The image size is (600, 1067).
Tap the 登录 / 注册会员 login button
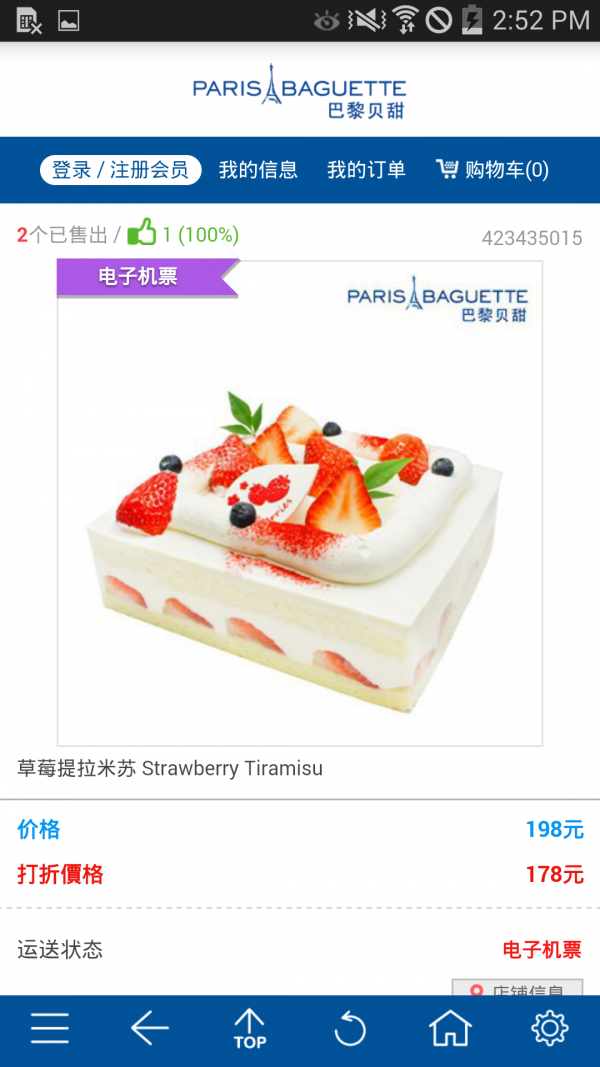coord(120,170)
